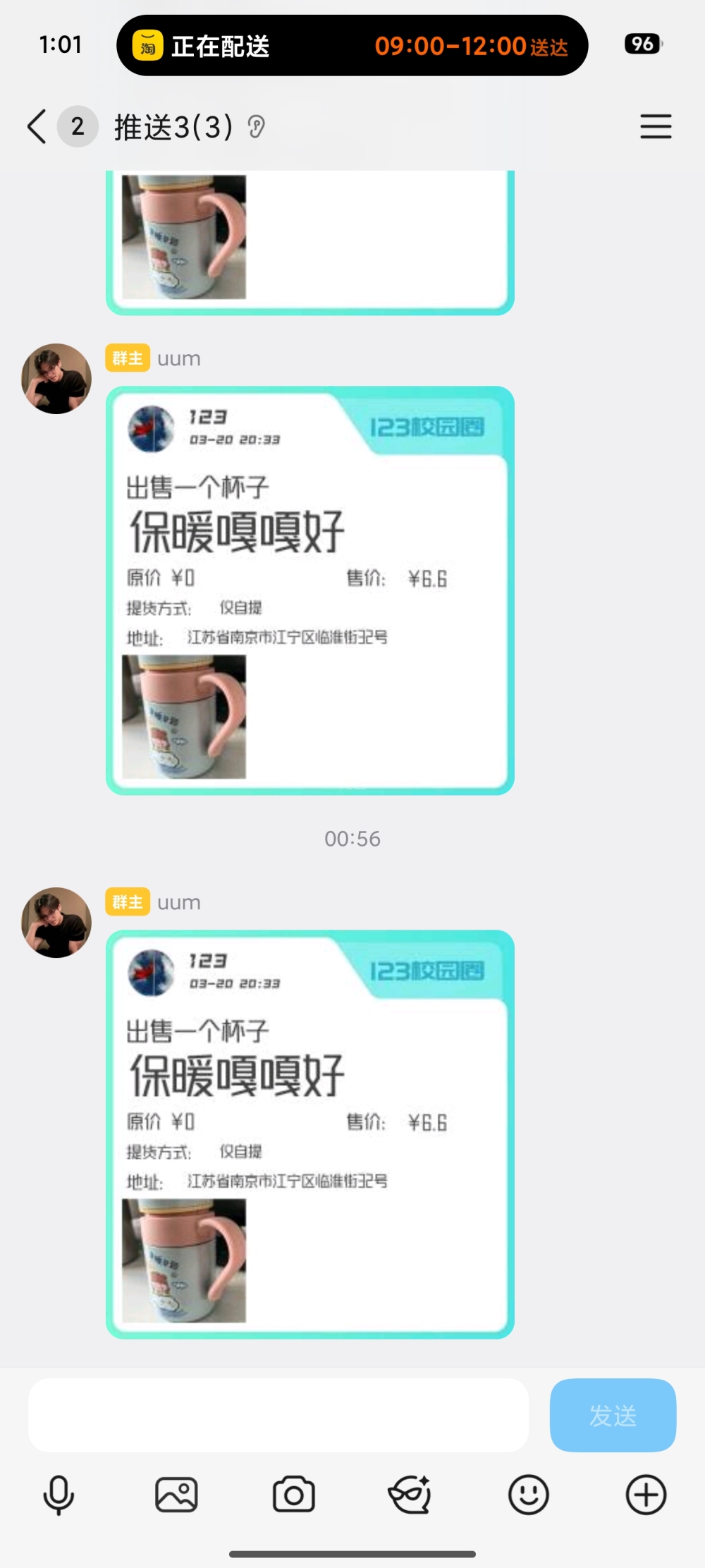Image resolution: width=705 pixels, height=1568 pixels.
Task: Open more options with the plus icon
Action: tap(646, 1495)
